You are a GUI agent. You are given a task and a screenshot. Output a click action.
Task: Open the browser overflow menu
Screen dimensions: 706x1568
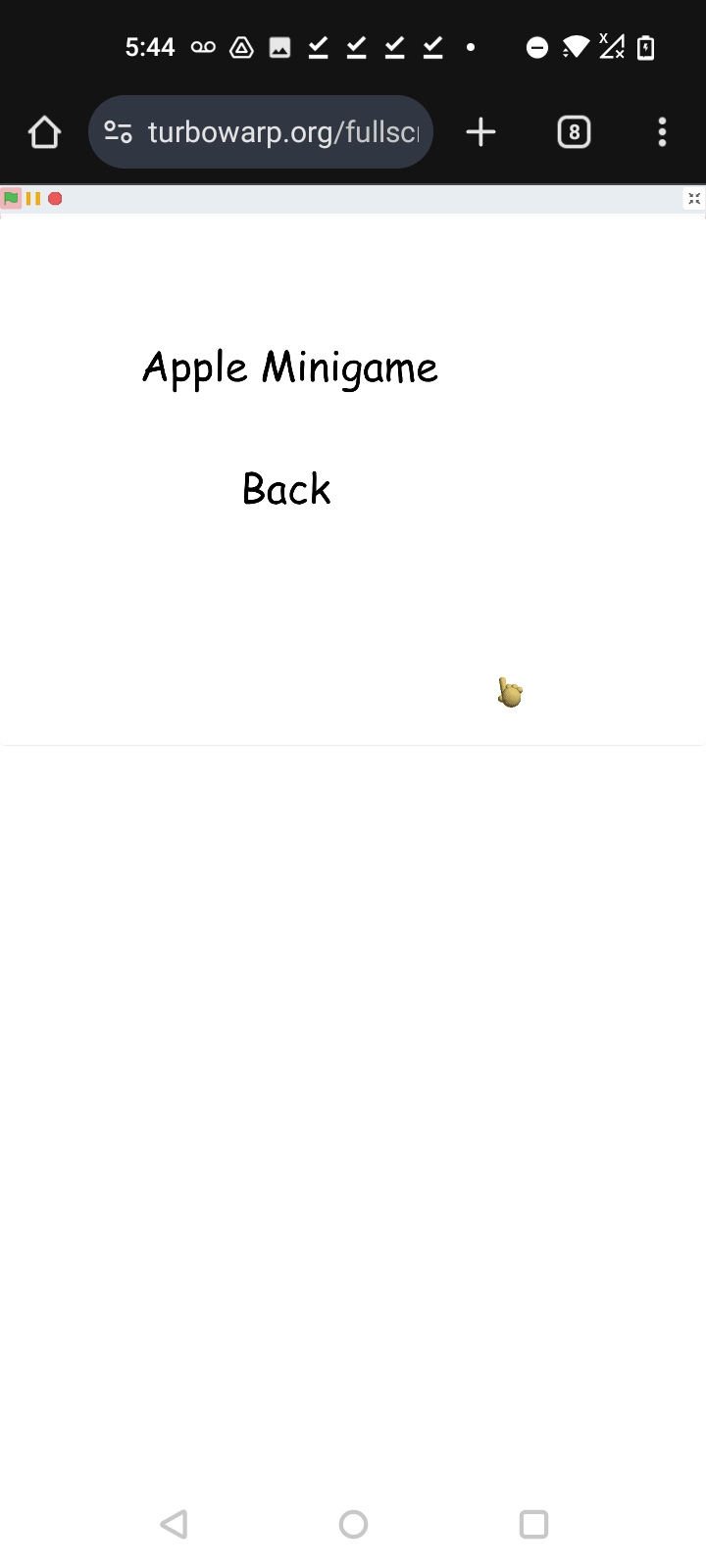[x=662, y=132]
